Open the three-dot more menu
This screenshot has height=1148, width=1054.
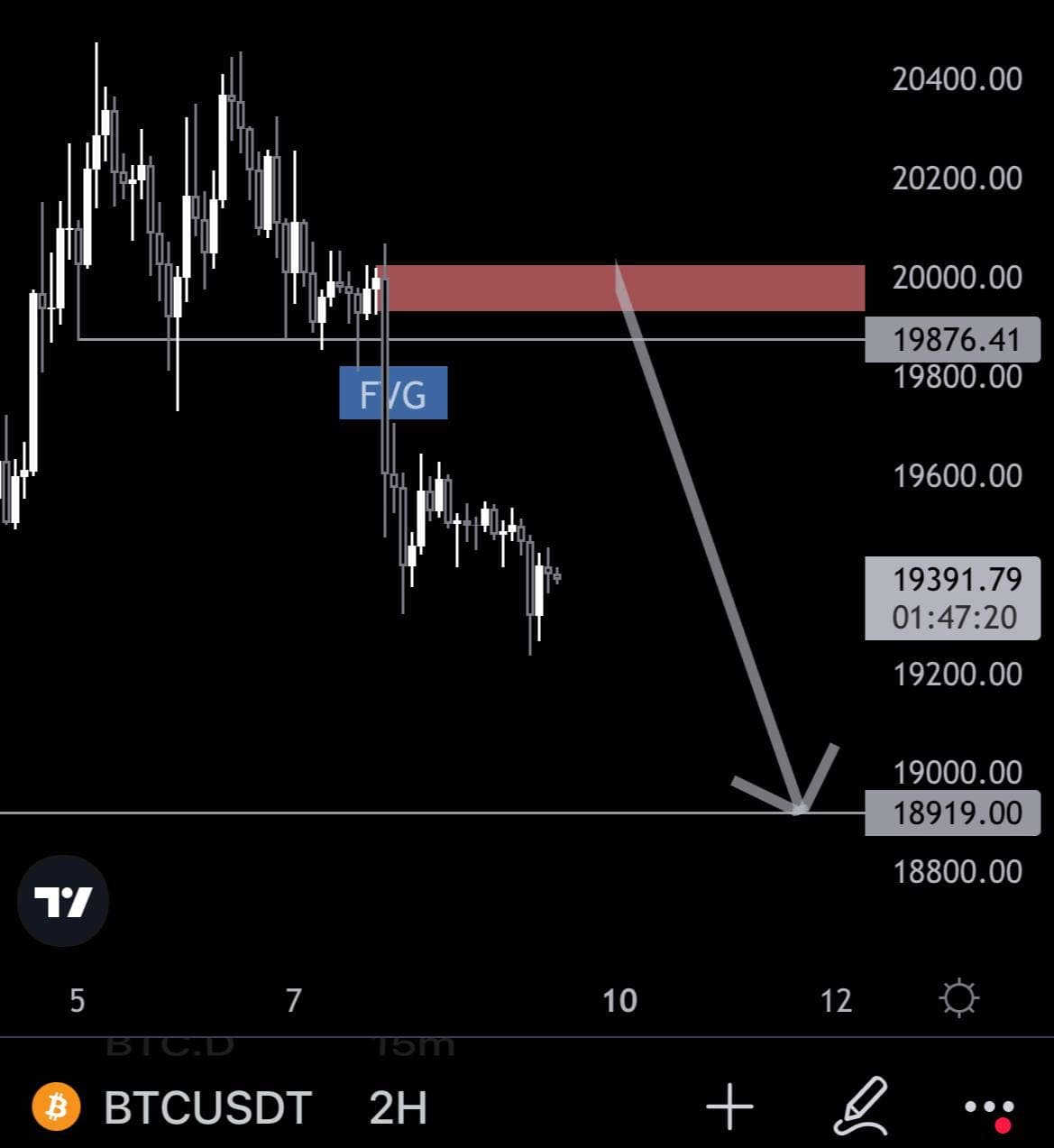coord(989,1107)
